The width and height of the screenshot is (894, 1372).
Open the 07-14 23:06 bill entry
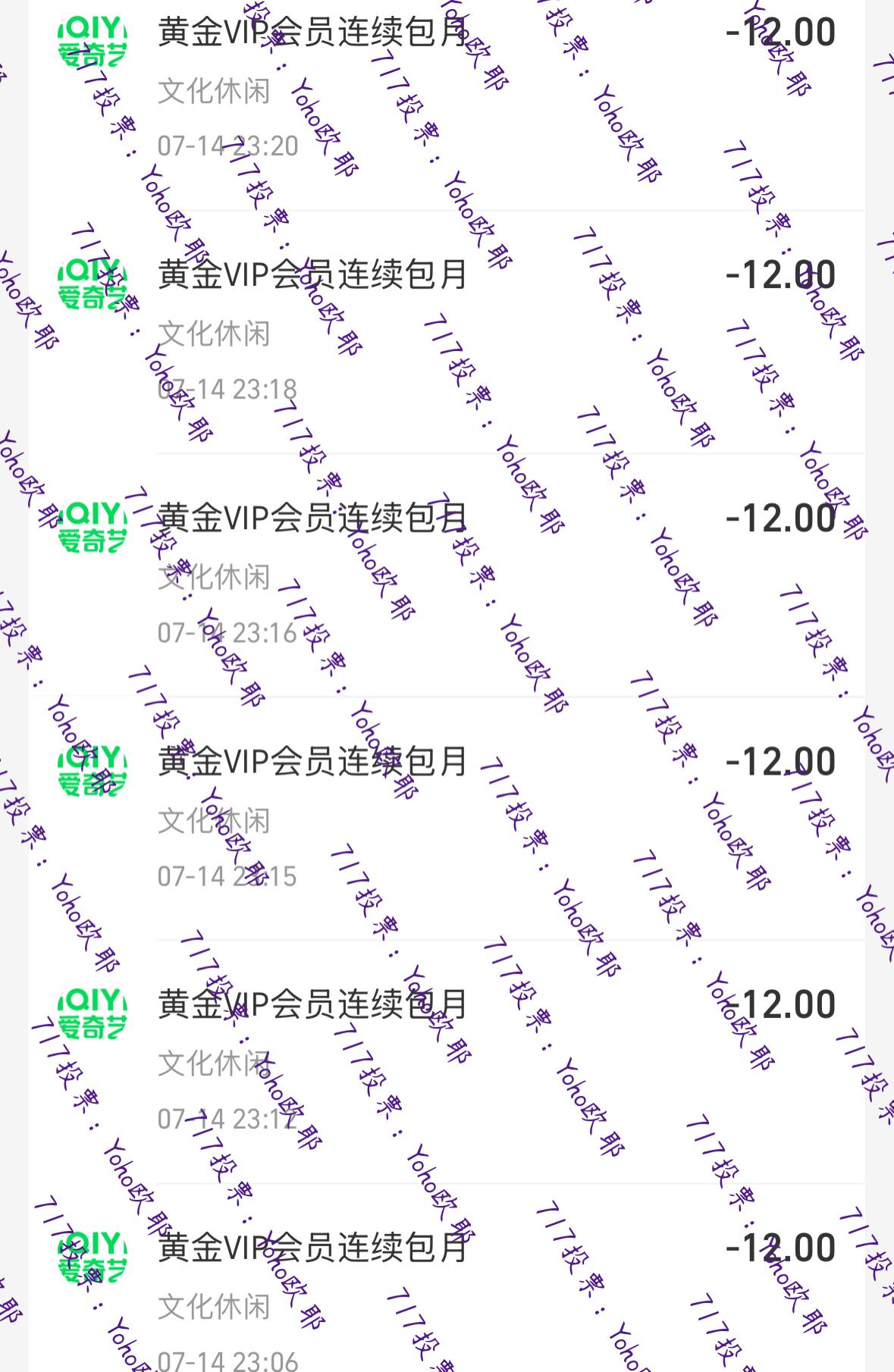pyautogui.click(x=447, y=1304)
